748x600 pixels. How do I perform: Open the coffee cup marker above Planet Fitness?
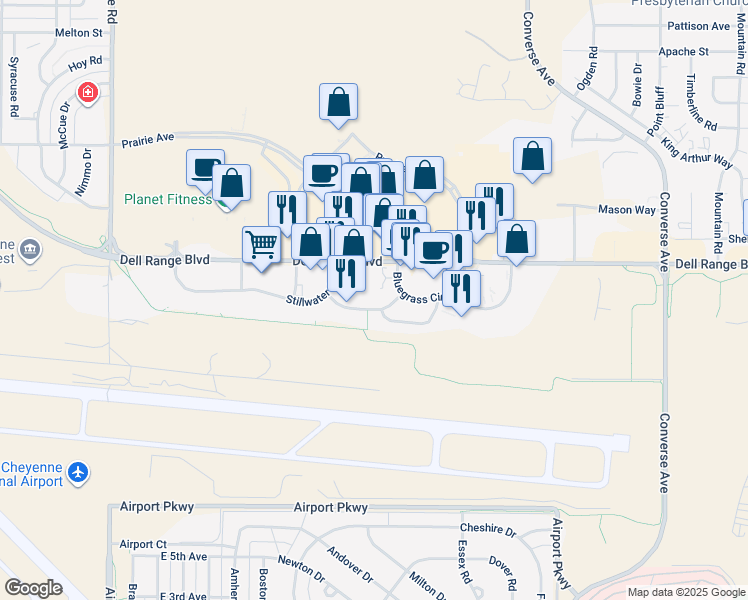pyautogui.click(x=205, y=168)
